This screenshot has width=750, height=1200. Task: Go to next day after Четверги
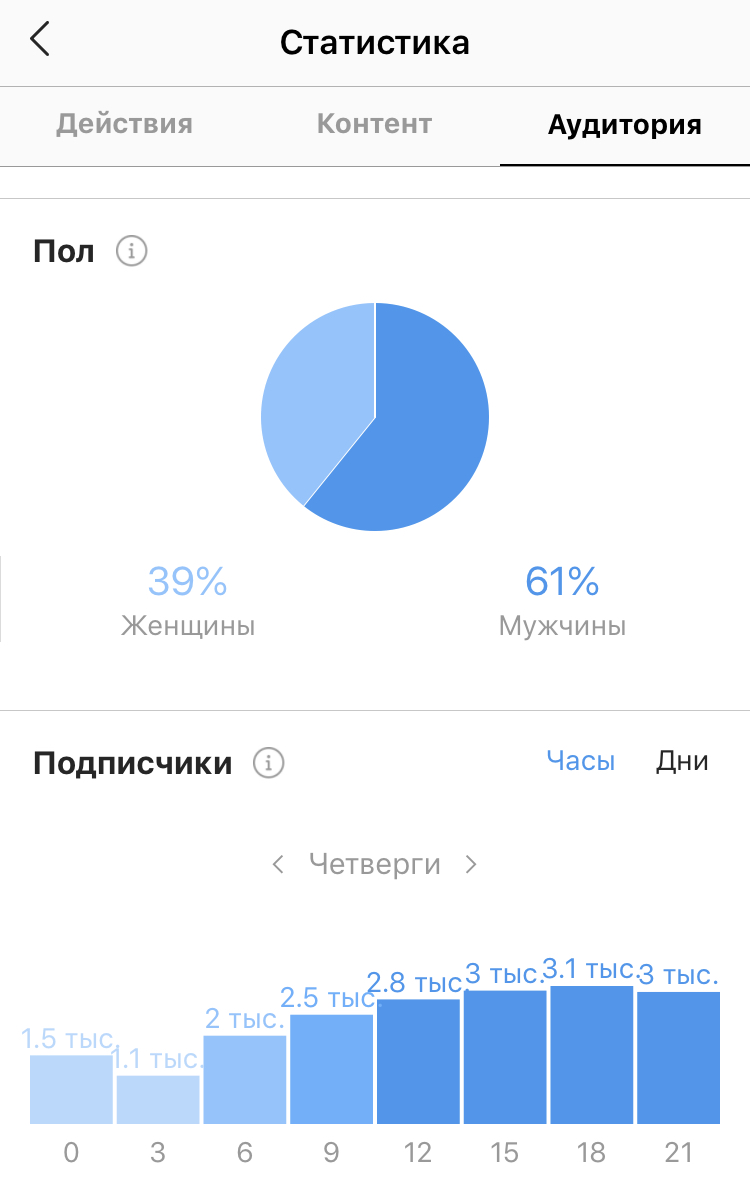click(471, 864)
